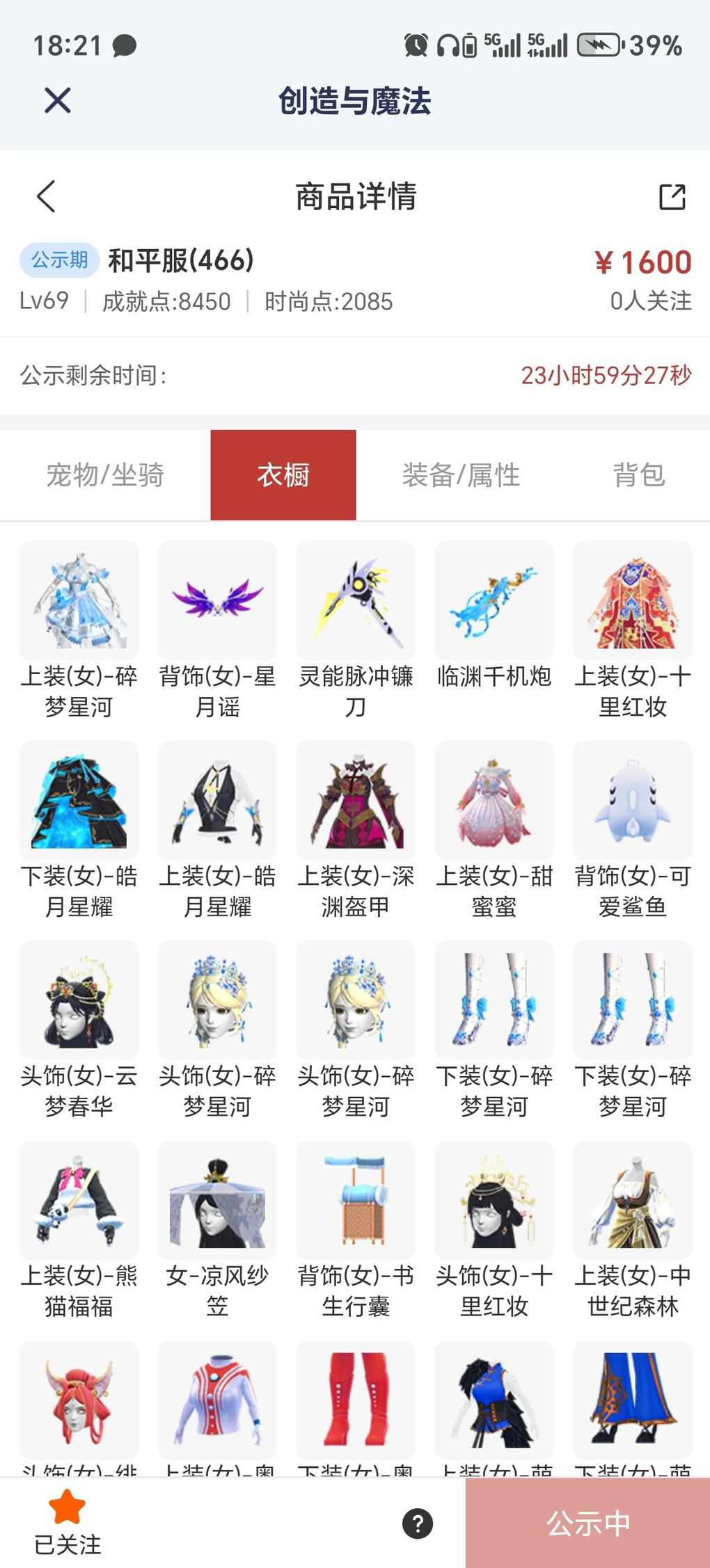Screen dimensions: 710x1568
Task: Switch to the 背包 tab
Action: coord(638,475)
